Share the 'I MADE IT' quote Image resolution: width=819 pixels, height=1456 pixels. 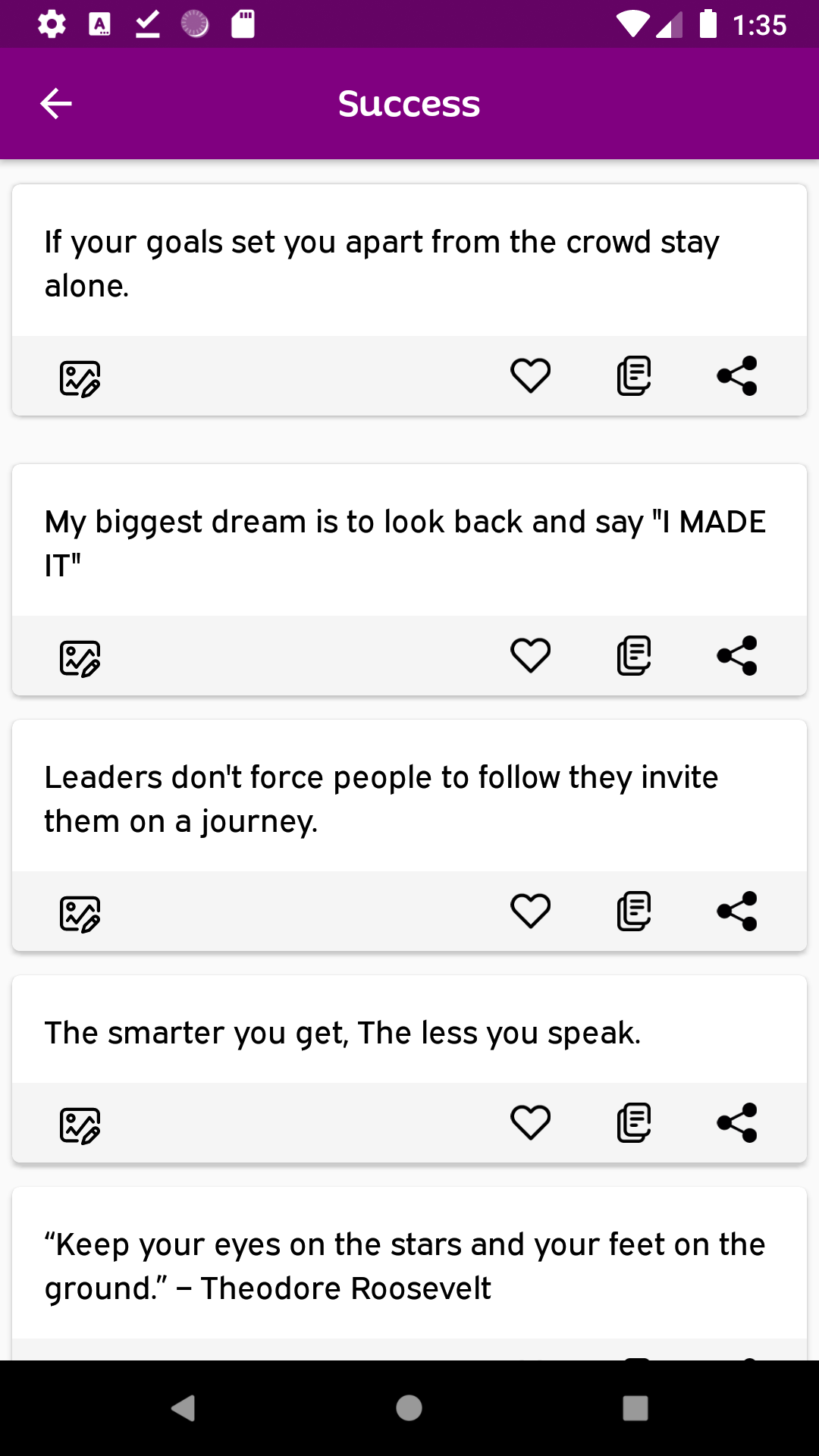coord(737,655)
